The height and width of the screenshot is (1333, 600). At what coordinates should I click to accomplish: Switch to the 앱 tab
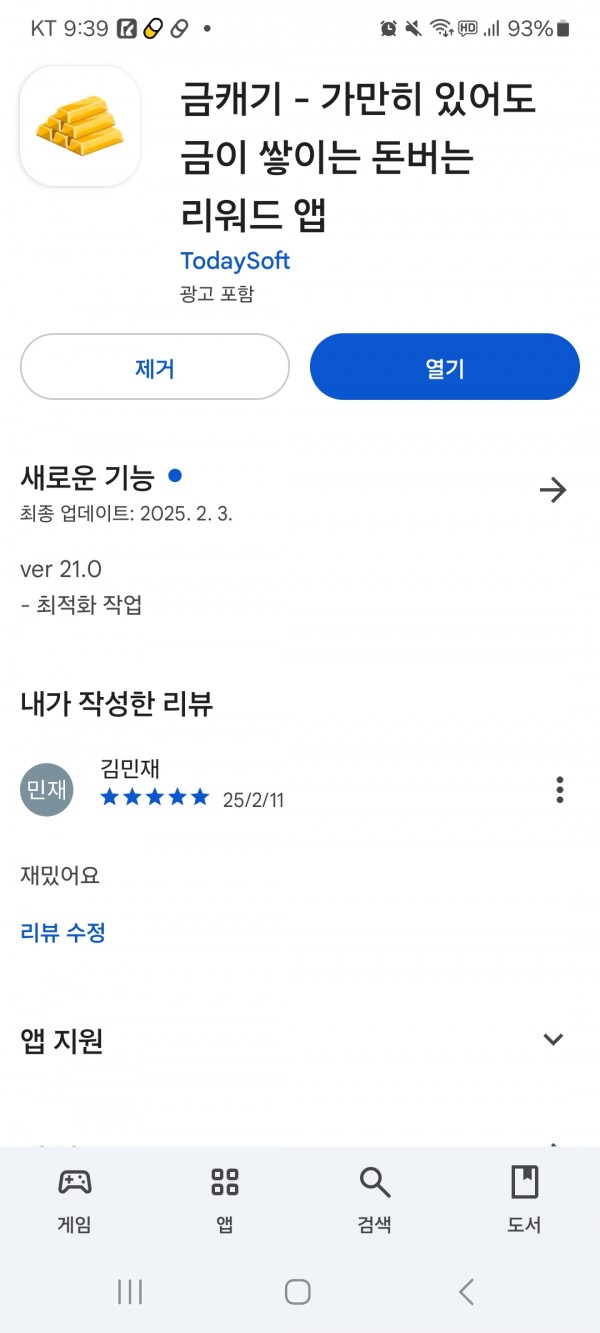225,1198
